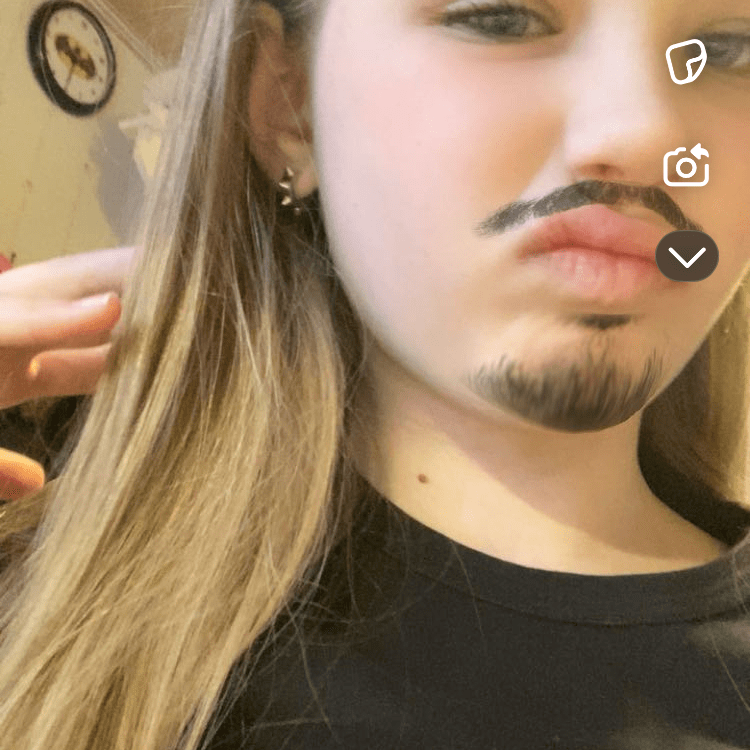The height and width of the screenshot is (750, 750).
Task: Flip the camera view
Action: click(x=686, y=166)
